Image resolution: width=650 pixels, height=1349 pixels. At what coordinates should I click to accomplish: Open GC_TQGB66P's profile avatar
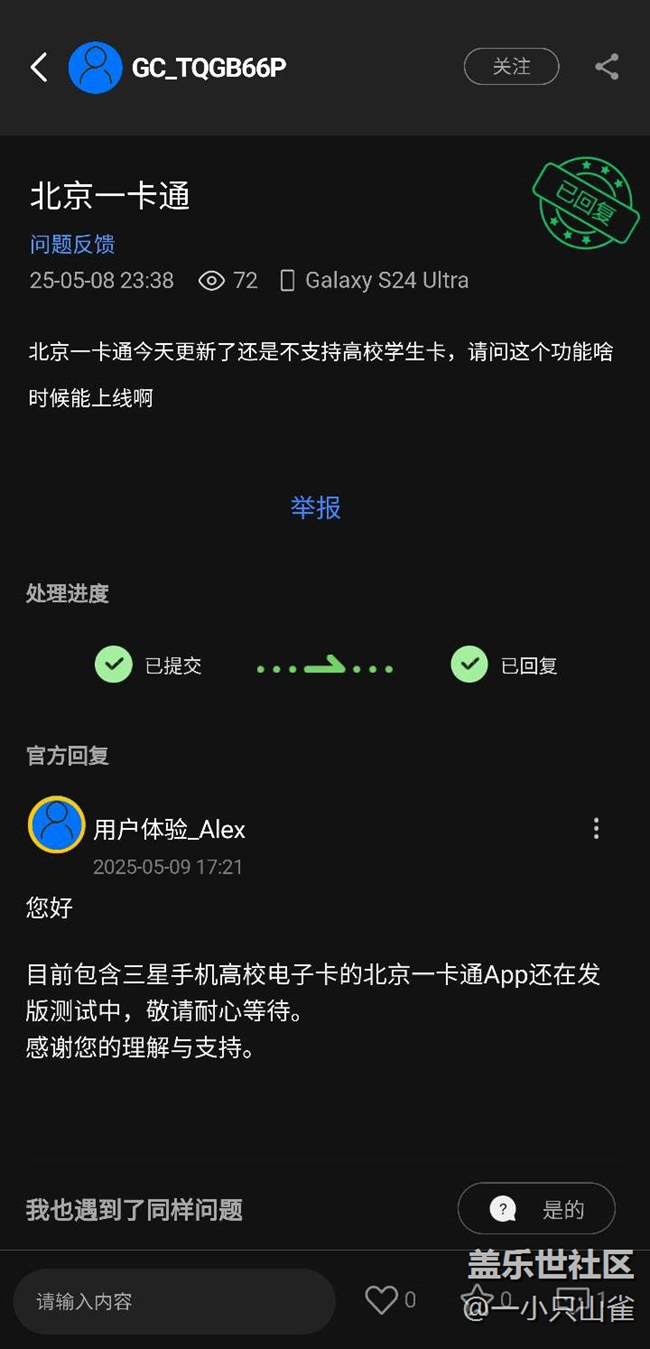(95, 68)
